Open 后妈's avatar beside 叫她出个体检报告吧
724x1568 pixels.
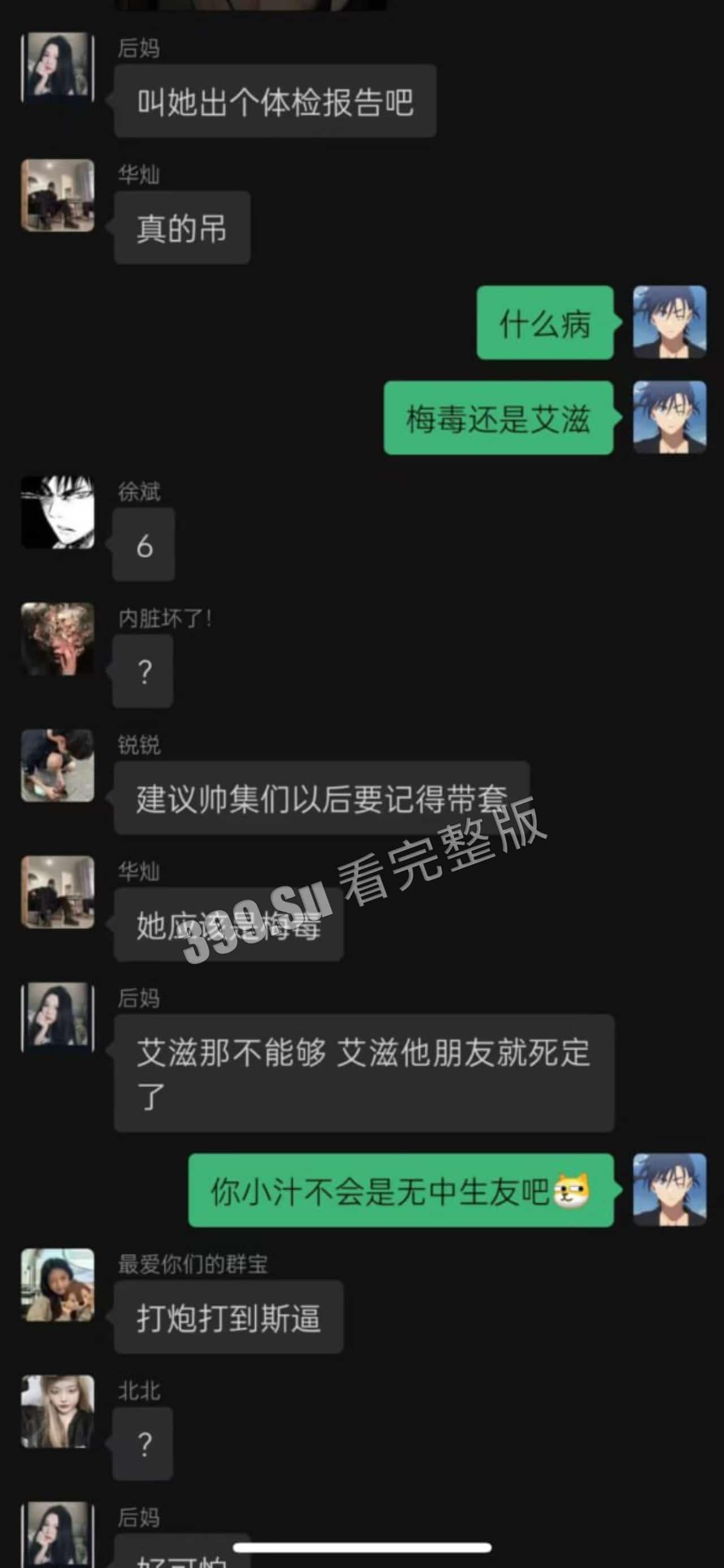58,68
